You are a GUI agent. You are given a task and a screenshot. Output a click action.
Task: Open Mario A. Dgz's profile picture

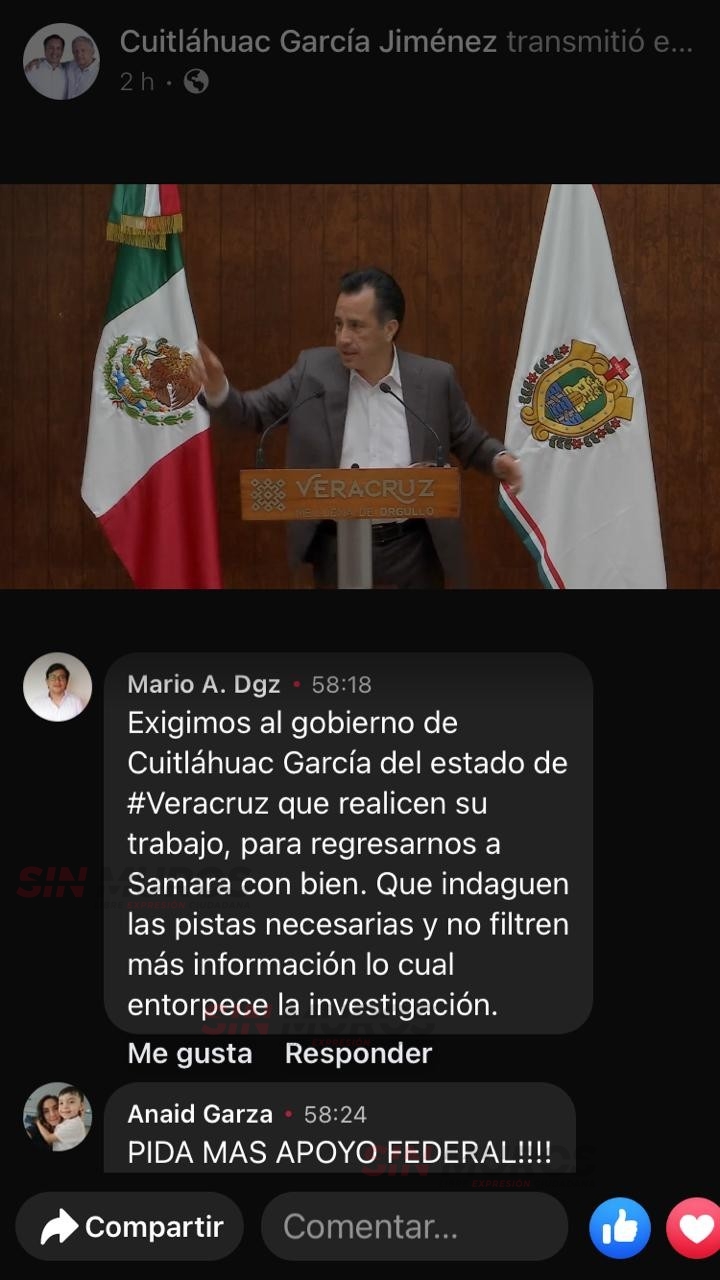tap(58, 687)
